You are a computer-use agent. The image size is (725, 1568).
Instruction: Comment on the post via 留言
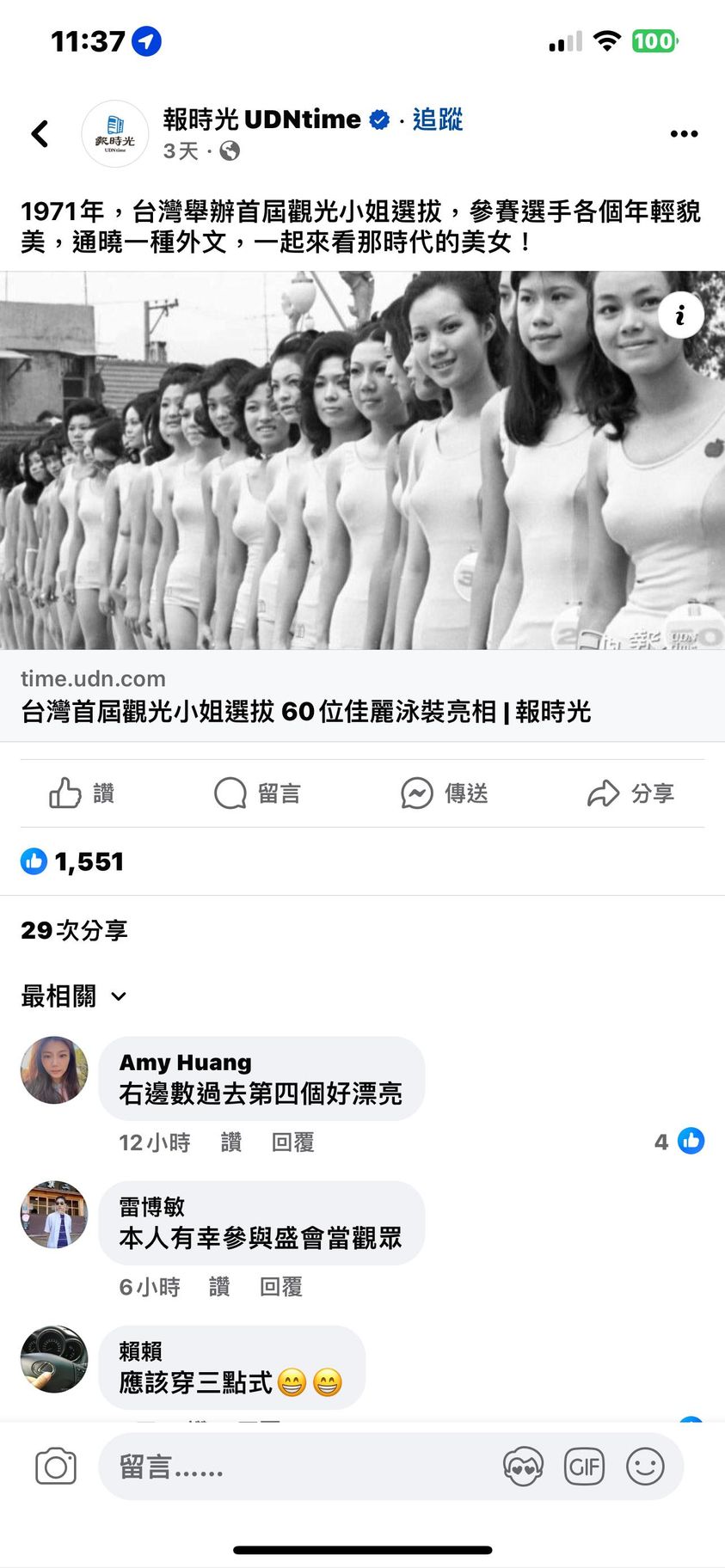(257, 793)
